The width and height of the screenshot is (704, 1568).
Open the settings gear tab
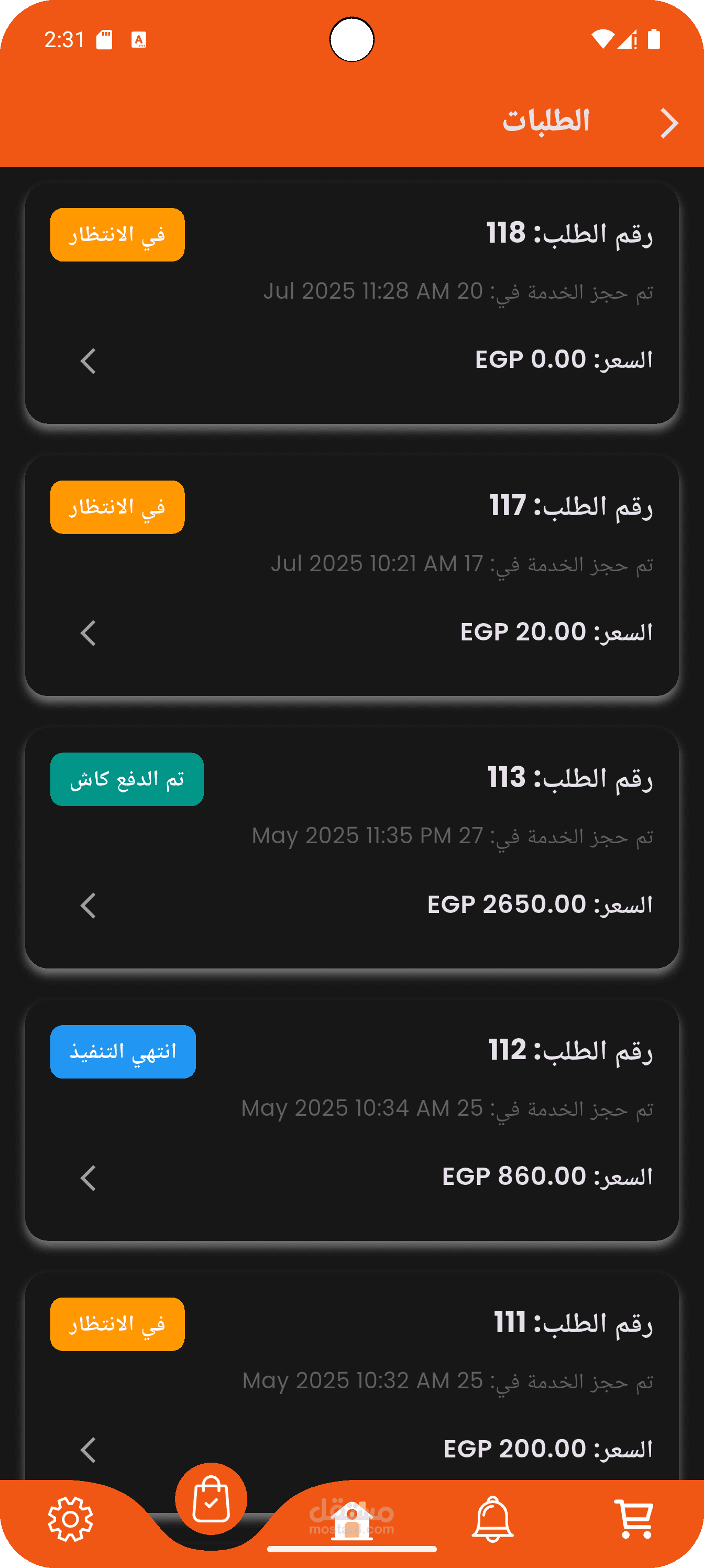point(71,1519)
